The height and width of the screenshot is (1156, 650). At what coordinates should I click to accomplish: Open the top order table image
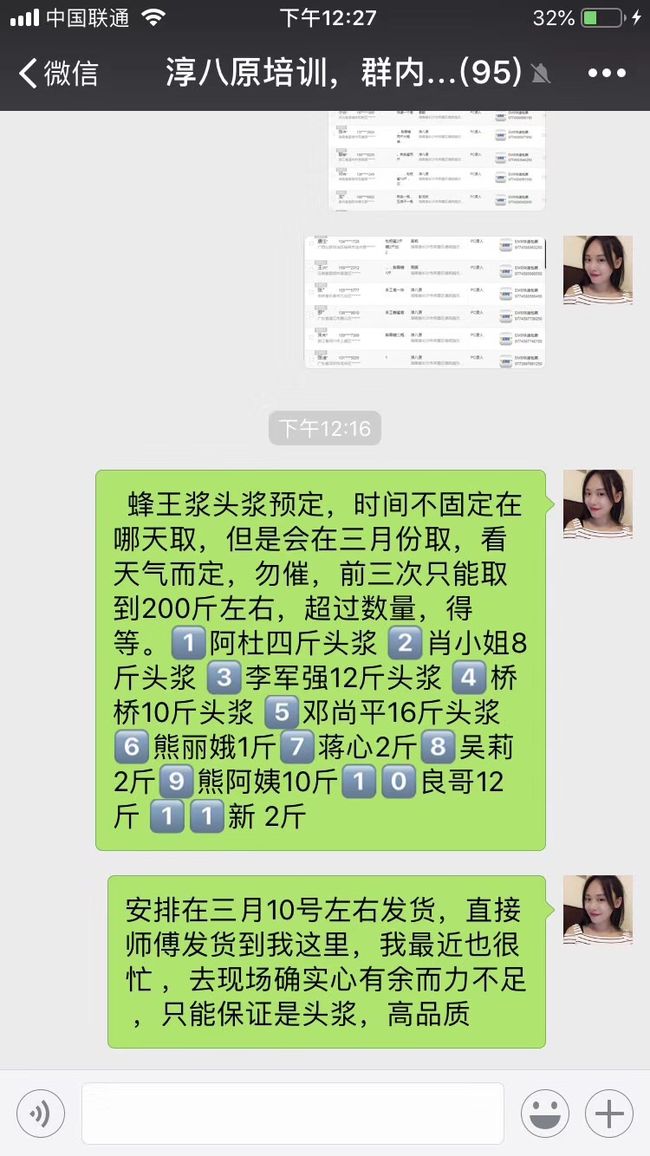coord(437,161)
